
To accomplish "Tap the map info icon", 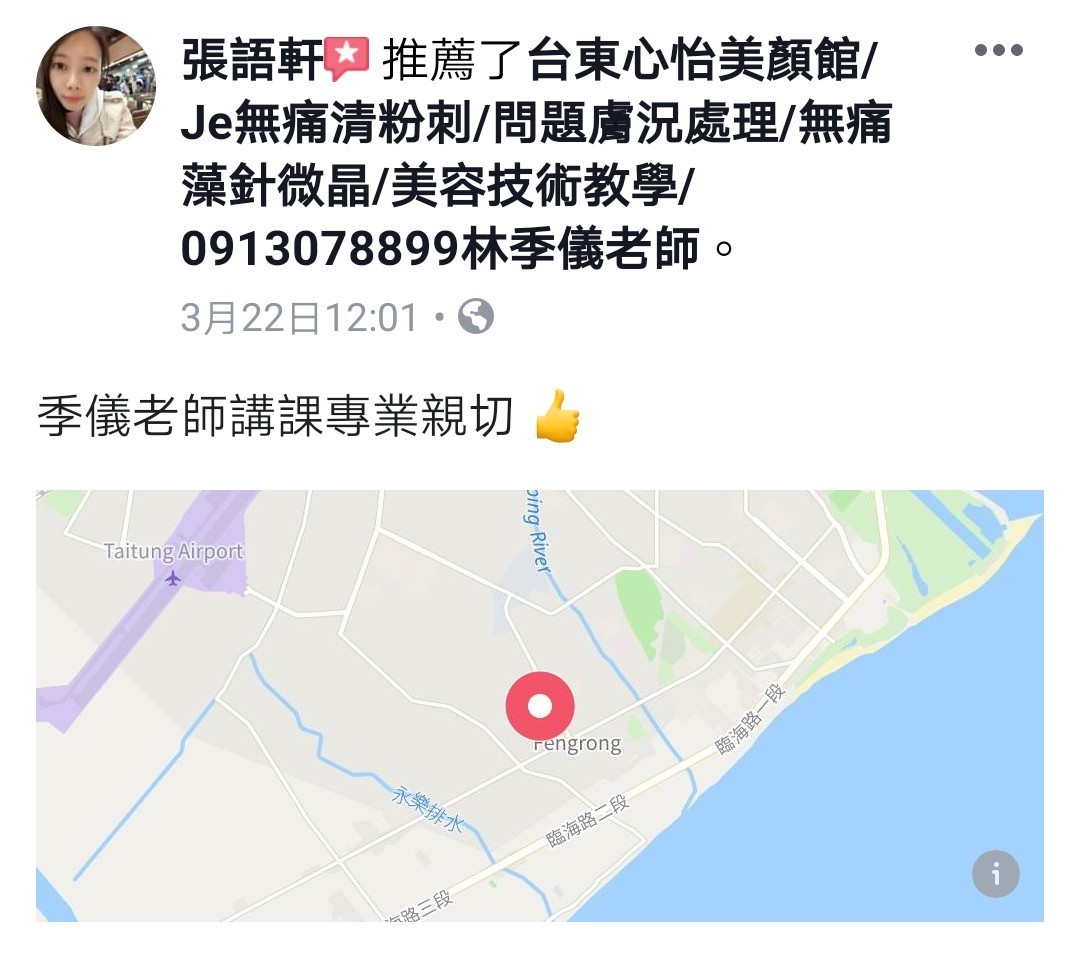I will click(x=995, y=875).
